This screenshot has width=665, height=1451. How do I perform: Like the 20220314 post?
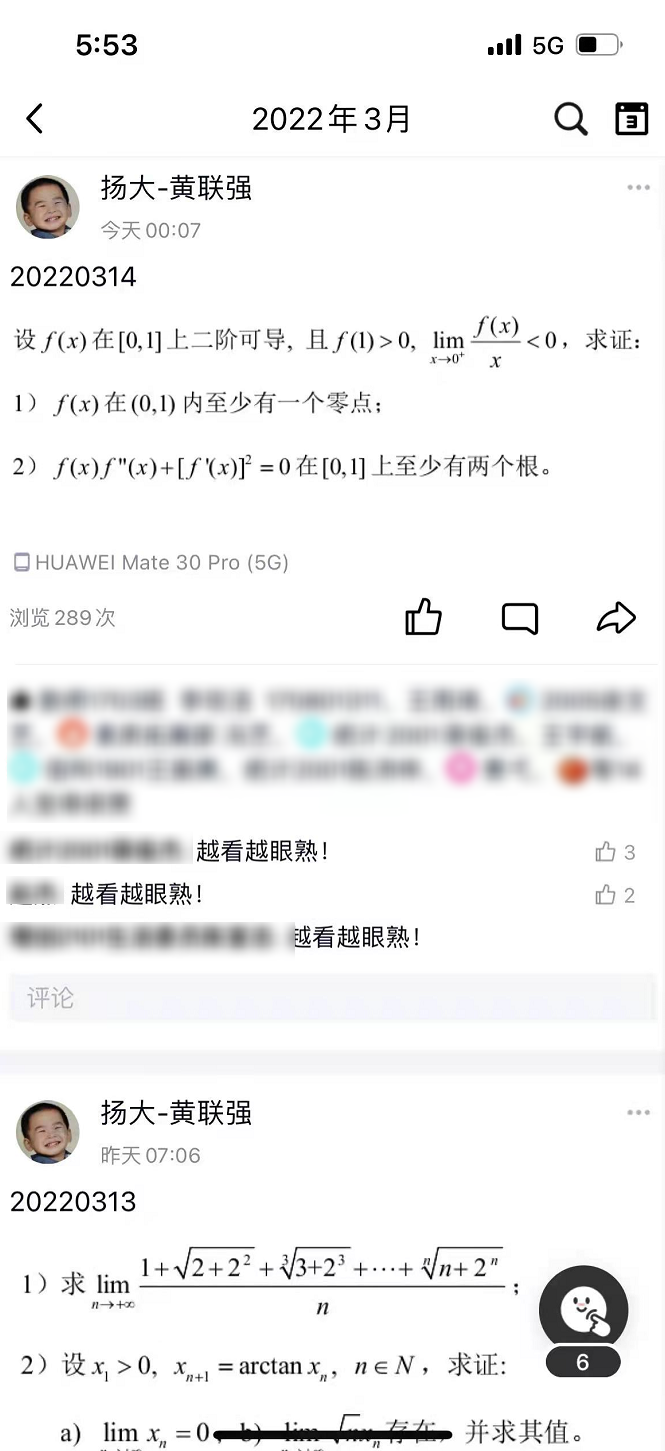423,618
